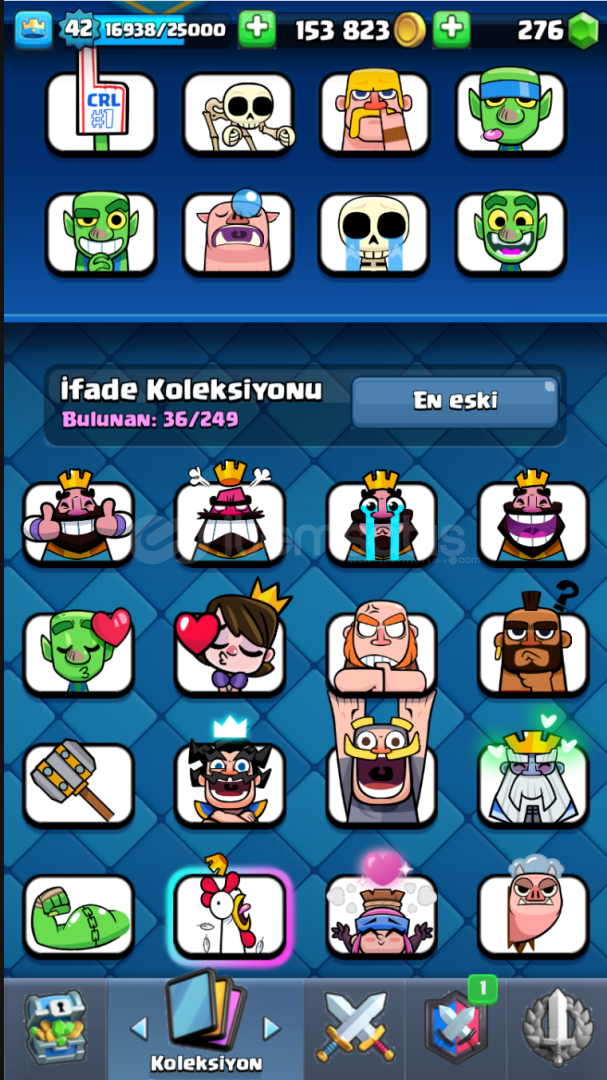Tap the right arrow beside Koleksiyon
The image size is (607, 1080).
point(272,1028)
